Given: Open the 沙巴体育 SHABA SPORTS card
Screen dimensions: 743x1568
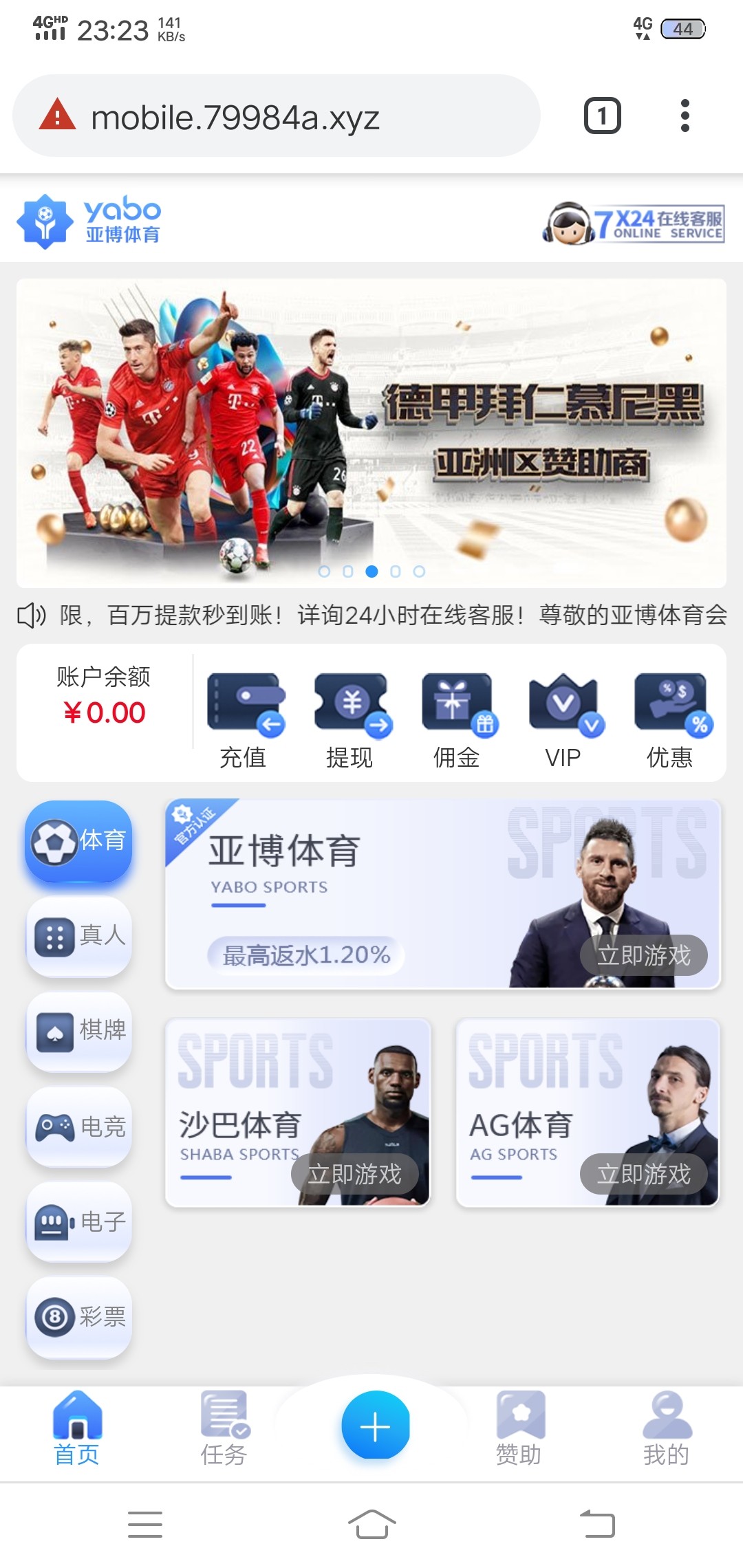Looking at the screenshot, I should [298, 1113].
